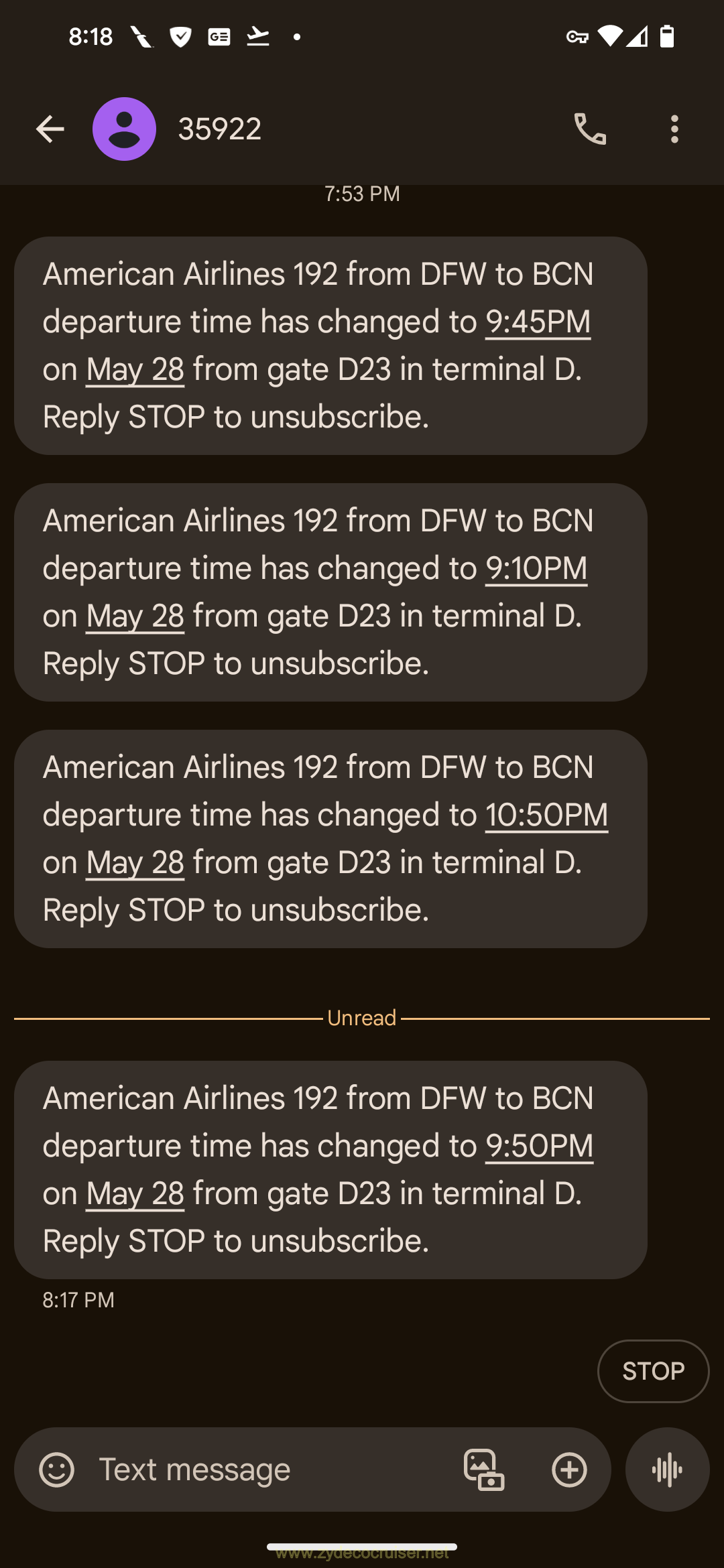The width and height of the screenshot is (724, 1568).
Task: Tap the 9:10PM time link
Action: tap(536, 569)
